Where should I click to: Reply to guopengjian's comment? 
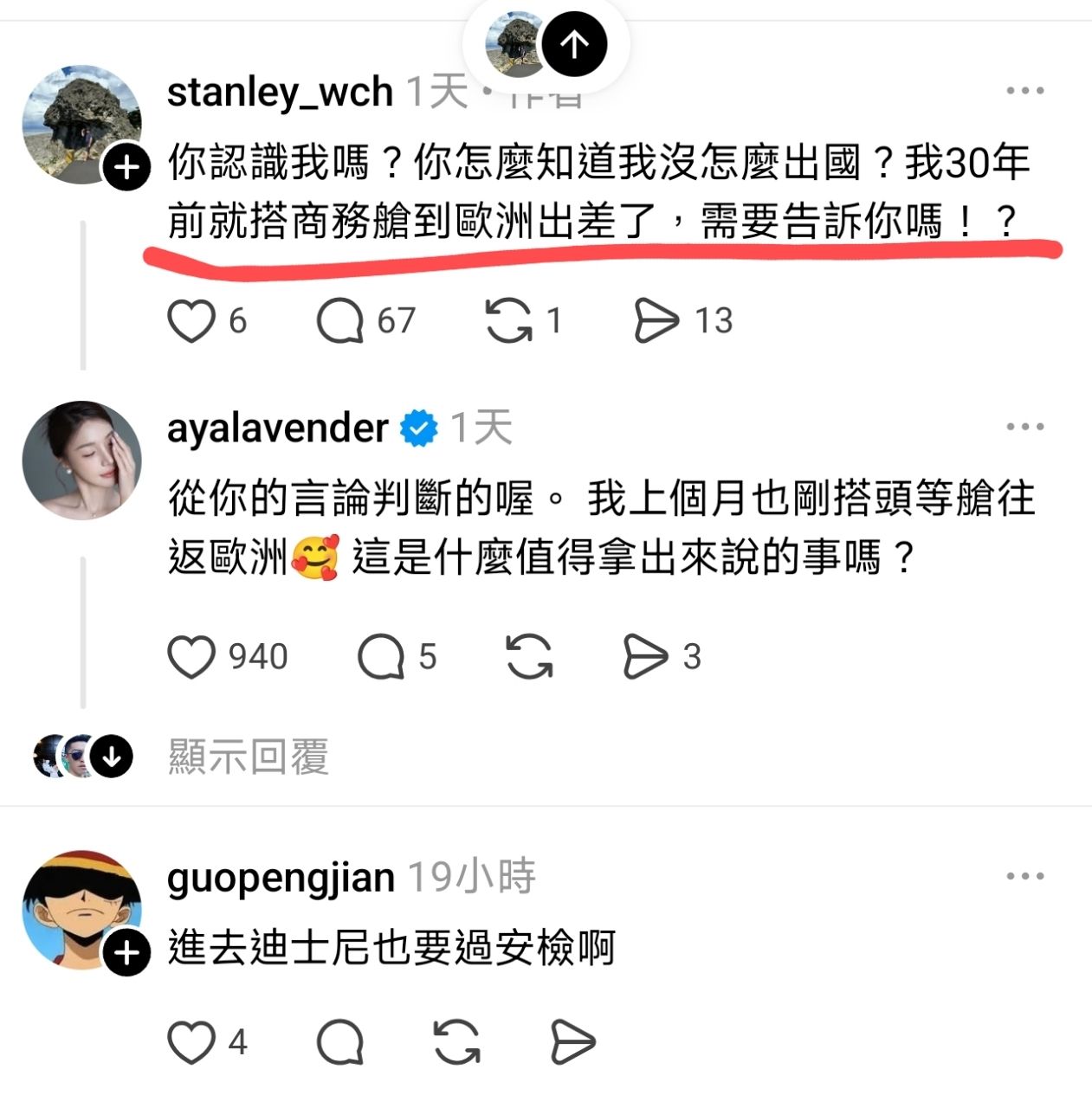[x=340, y=1042]
